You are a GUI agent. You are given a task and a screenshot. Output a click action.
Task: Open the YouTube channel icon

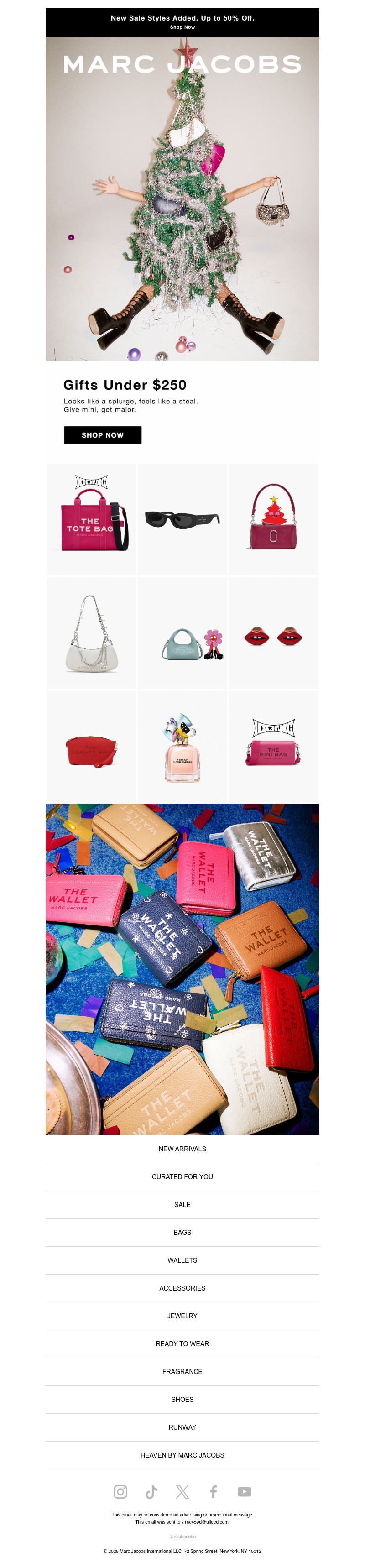click(x=245, y=1491)
